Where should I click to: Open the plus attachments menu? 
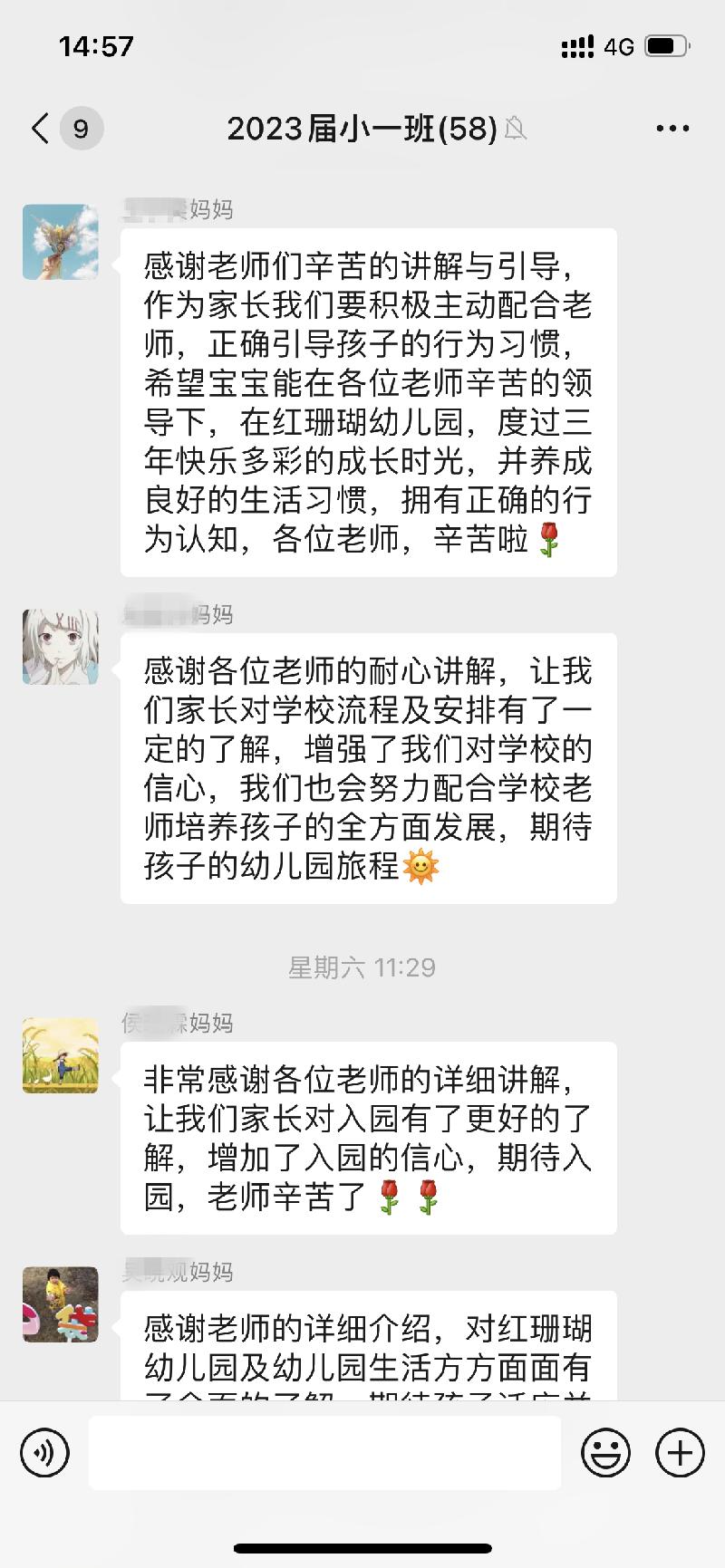pyautogui.click(x=680, y=1452)
